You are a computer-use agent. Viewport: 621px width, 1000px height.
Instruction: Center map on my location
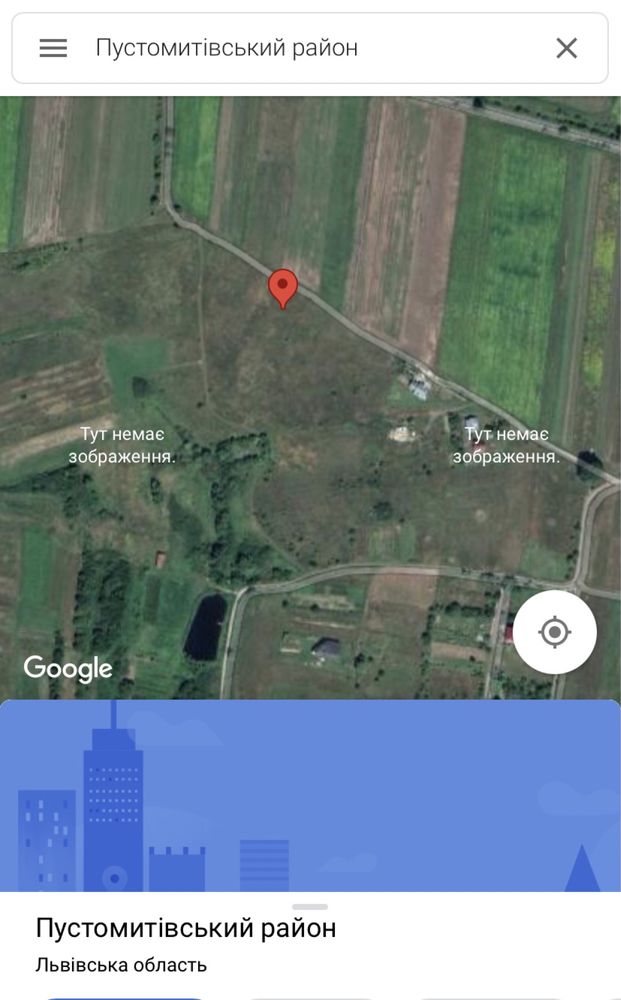[555, 632]
